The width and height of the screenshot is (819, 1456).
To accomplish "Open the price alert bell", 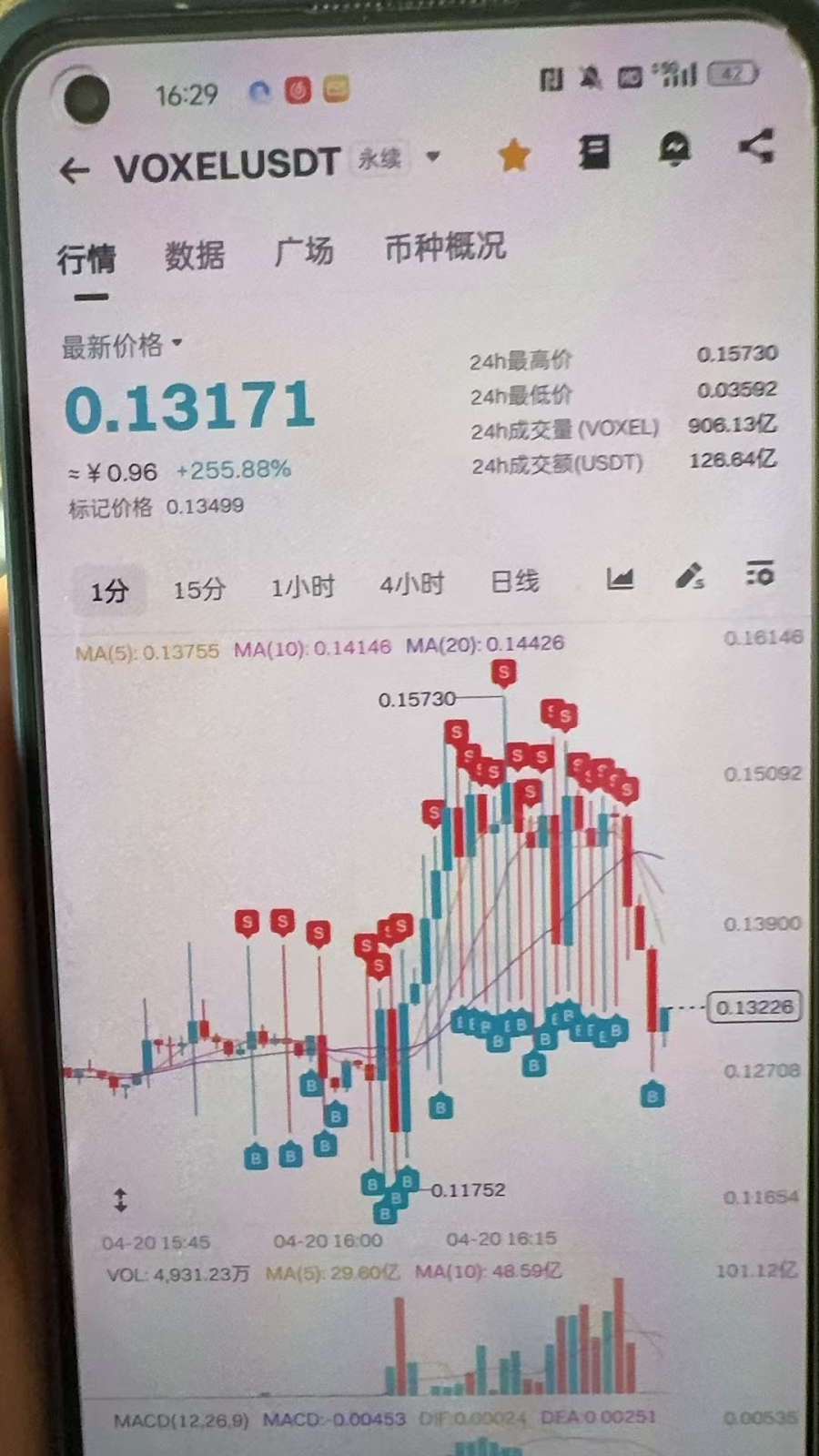I will (674, 149).
